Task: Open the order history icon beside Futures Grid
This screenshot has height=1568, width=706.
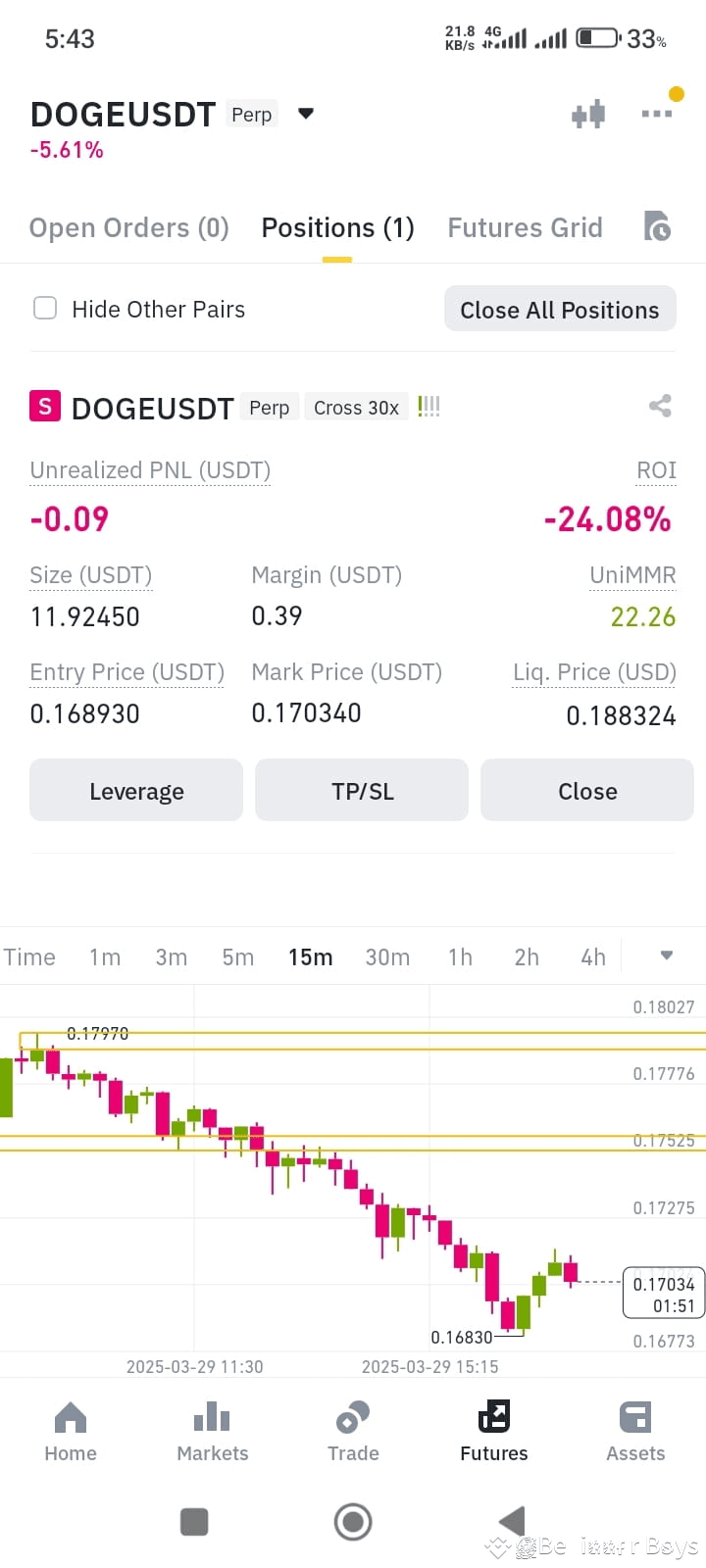Action: [658, 226]
